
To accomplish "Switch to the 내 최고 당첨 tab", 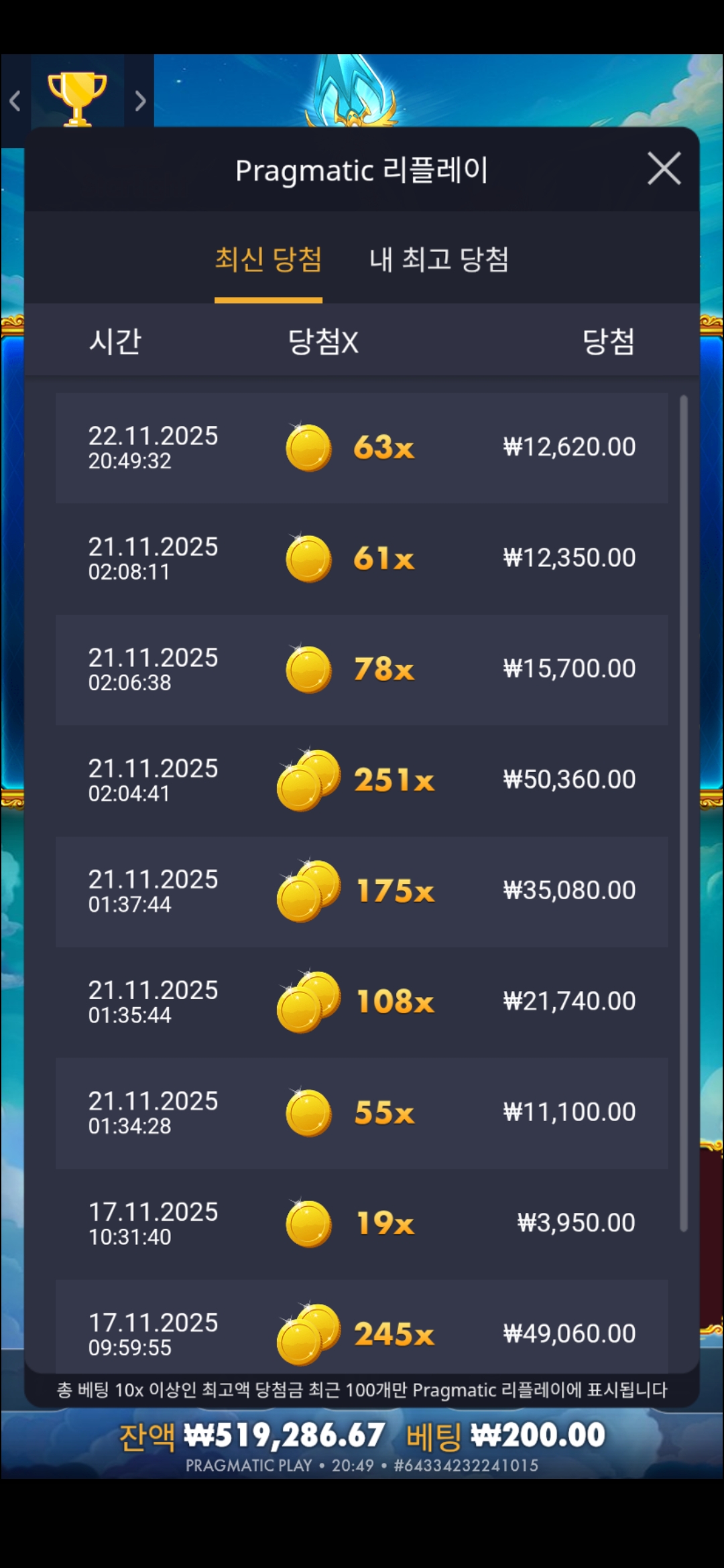I will click(x=438, y=260).
